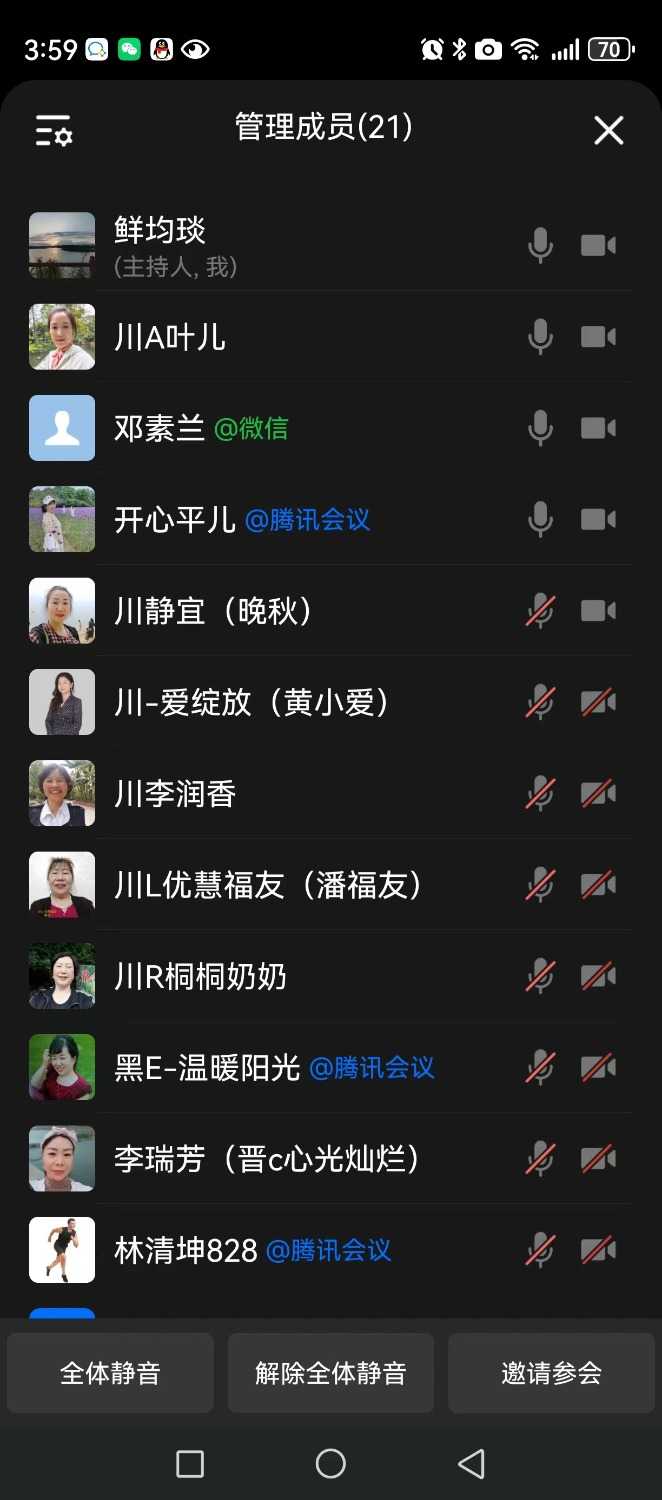
Task: Tap 解除全体静音 to unmute all
Action: [330, 1373]
